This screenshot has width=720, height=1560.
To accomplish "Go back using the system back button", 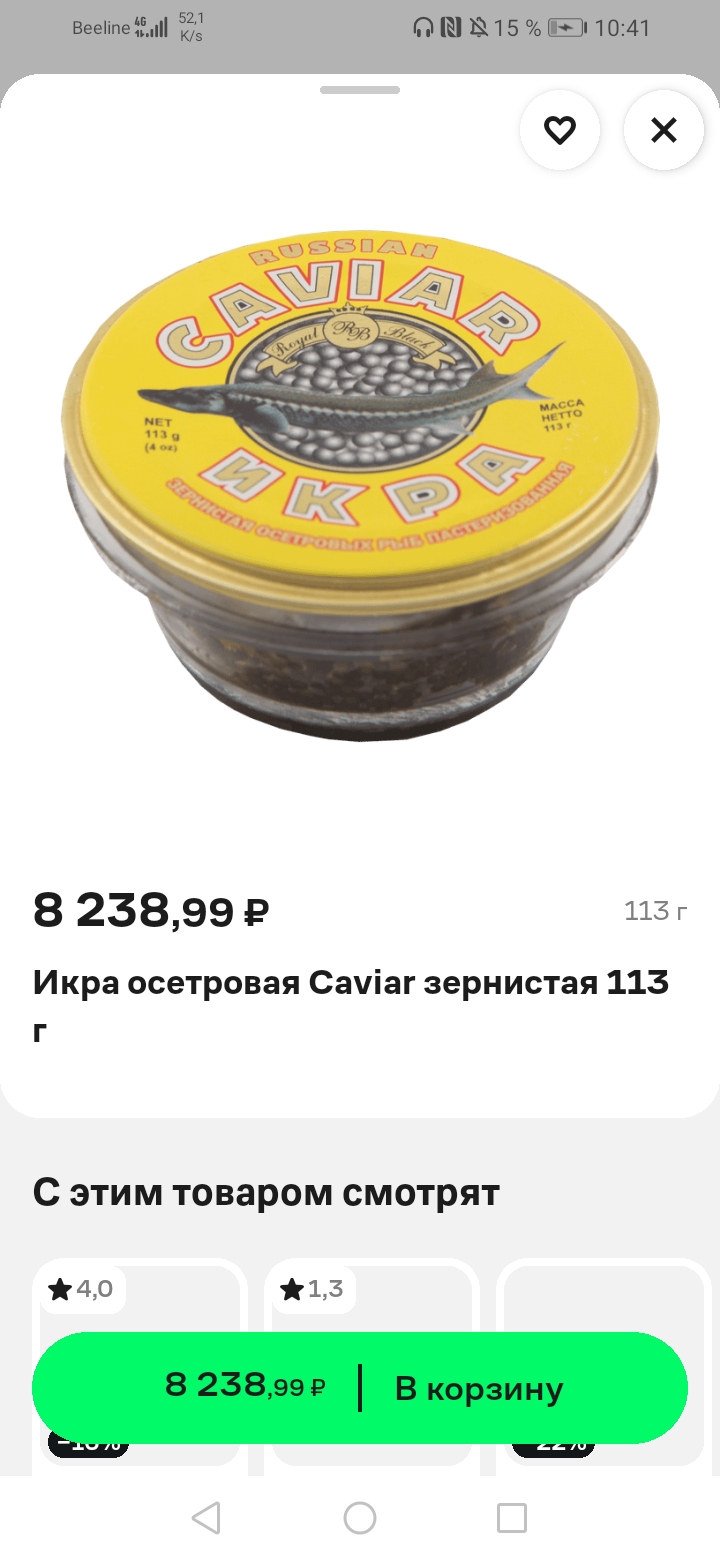I will pyautogui.click(x=206, y=1518).
